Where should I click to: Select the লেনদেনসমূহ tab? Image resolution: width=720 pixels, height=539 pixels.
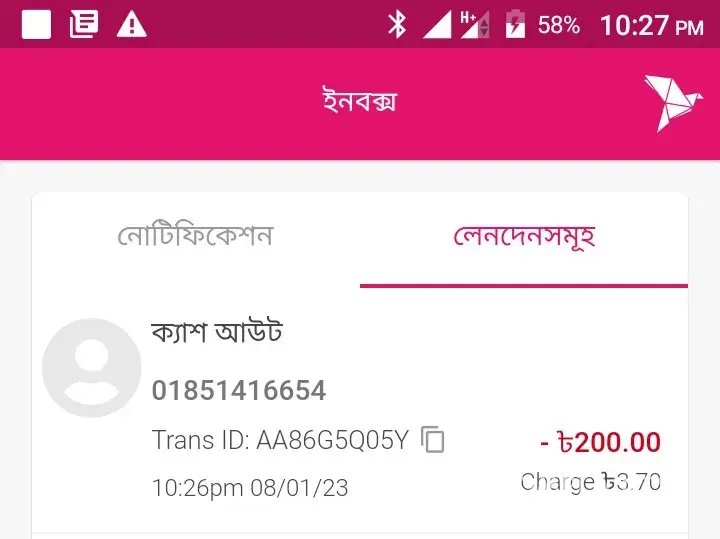pos(524,238)
